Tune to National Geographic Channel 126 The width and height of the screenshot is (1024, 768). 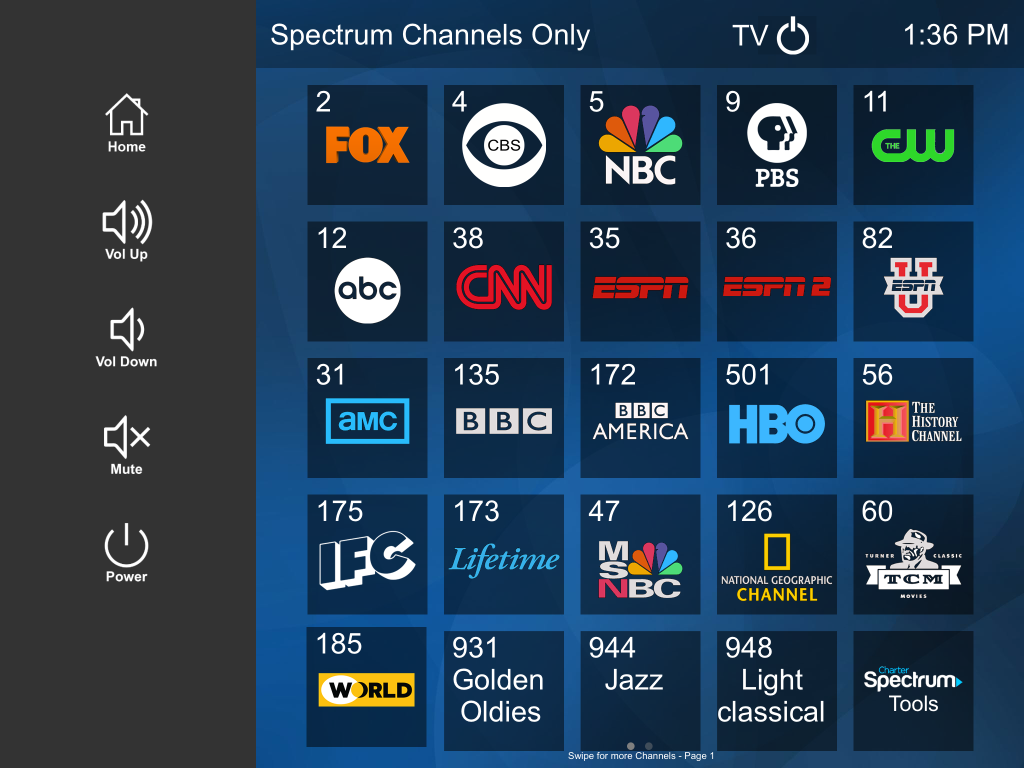pos(776,554)
